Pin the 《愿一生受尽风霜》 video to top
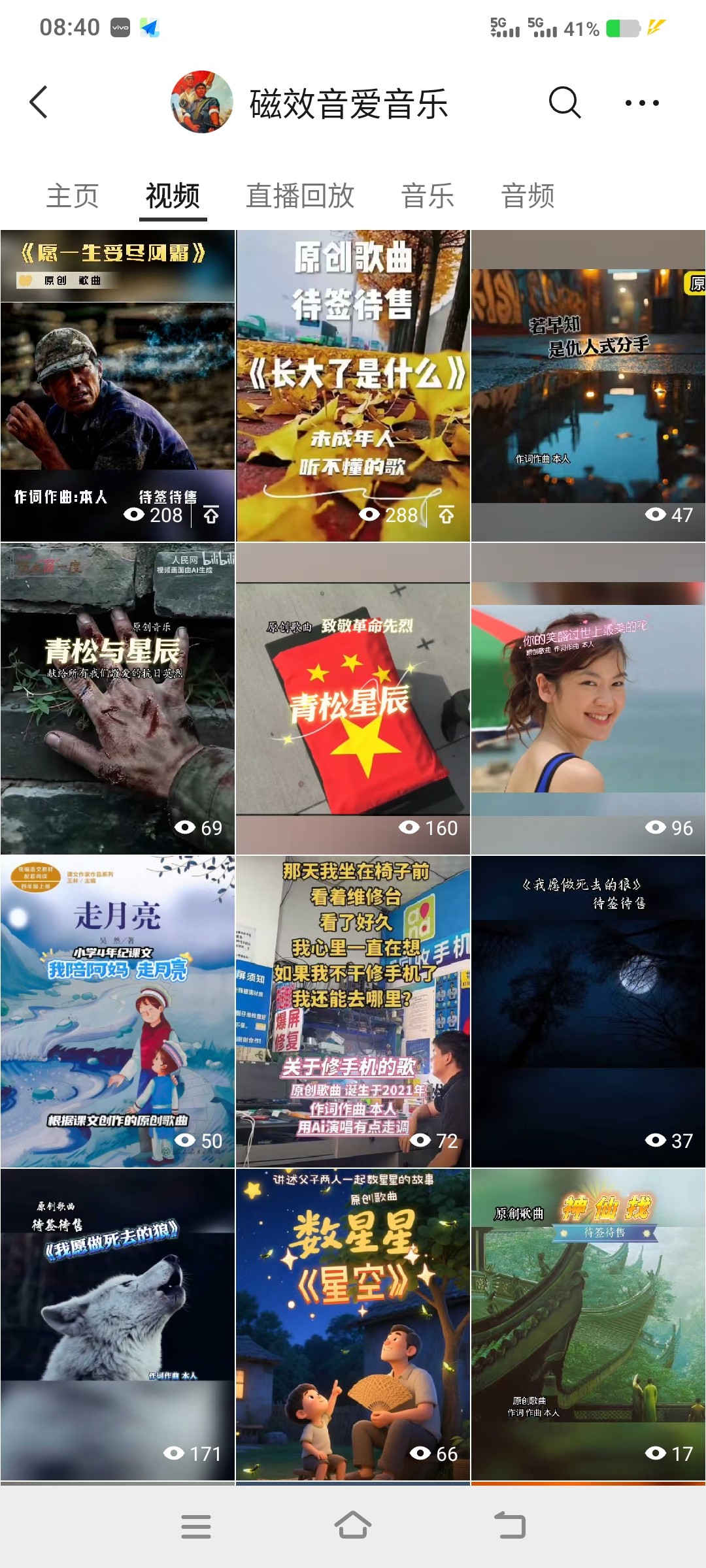This screenshot has height=1568, width=706. point(211,515)
